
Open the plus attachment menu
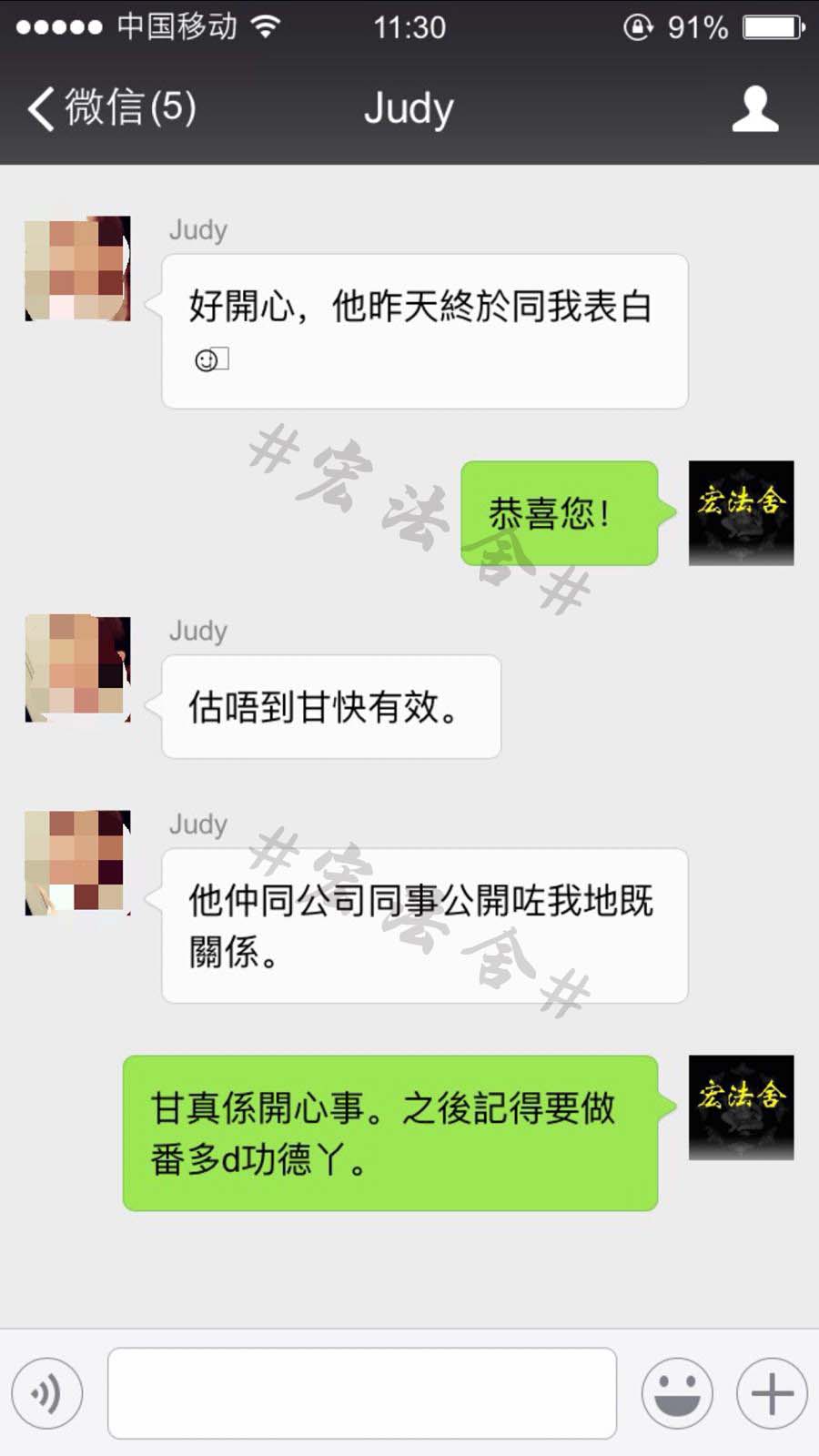click(x=772, y=1392)
